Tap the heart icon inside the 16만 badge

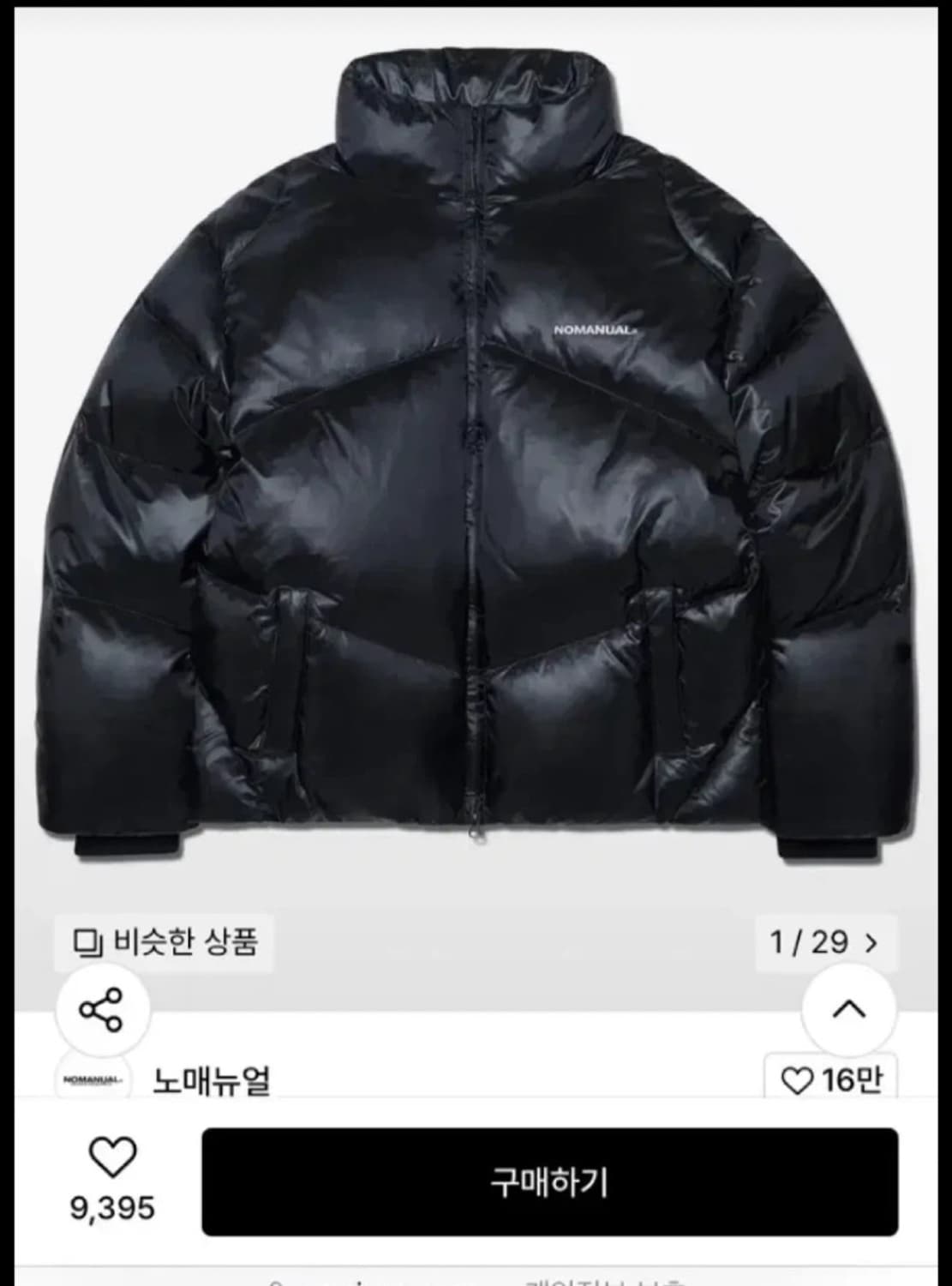(799, 1080)
